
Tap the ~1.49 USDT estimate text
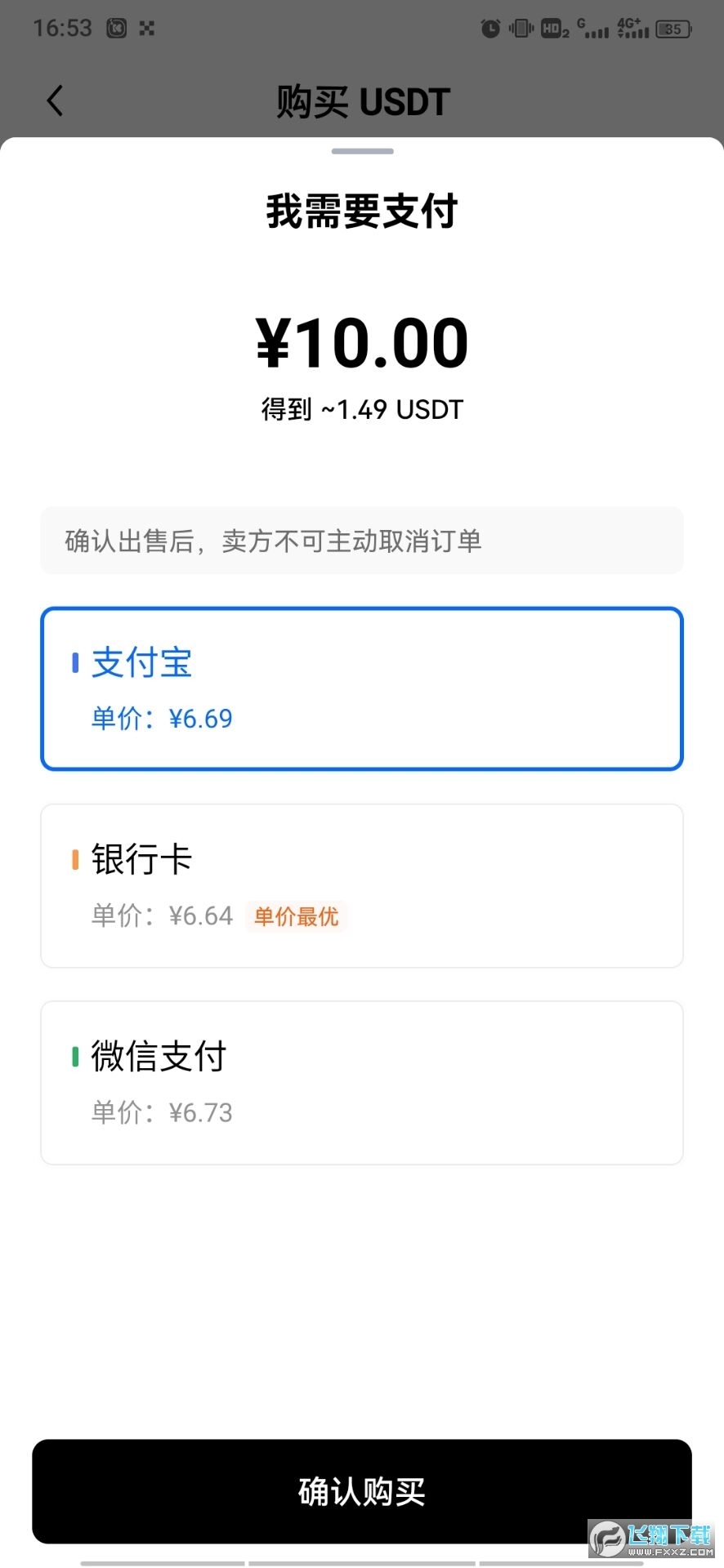click(362, 409)
